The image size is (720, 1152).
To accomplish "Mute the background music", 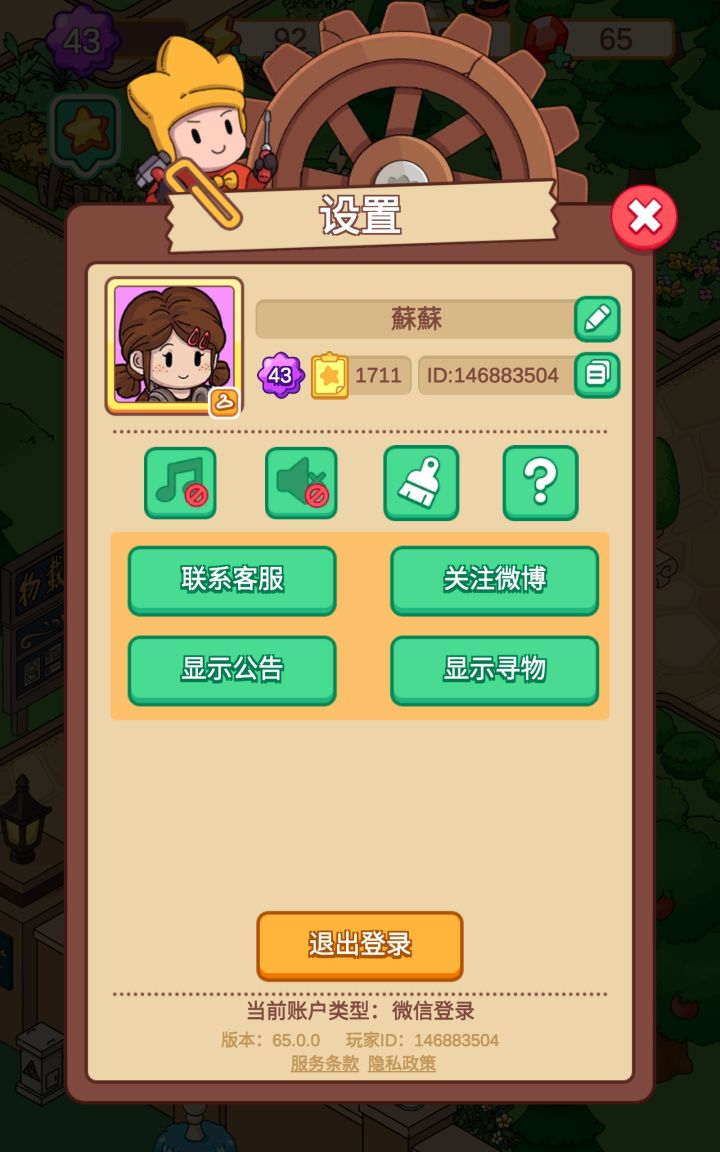I will coord(181,483).
